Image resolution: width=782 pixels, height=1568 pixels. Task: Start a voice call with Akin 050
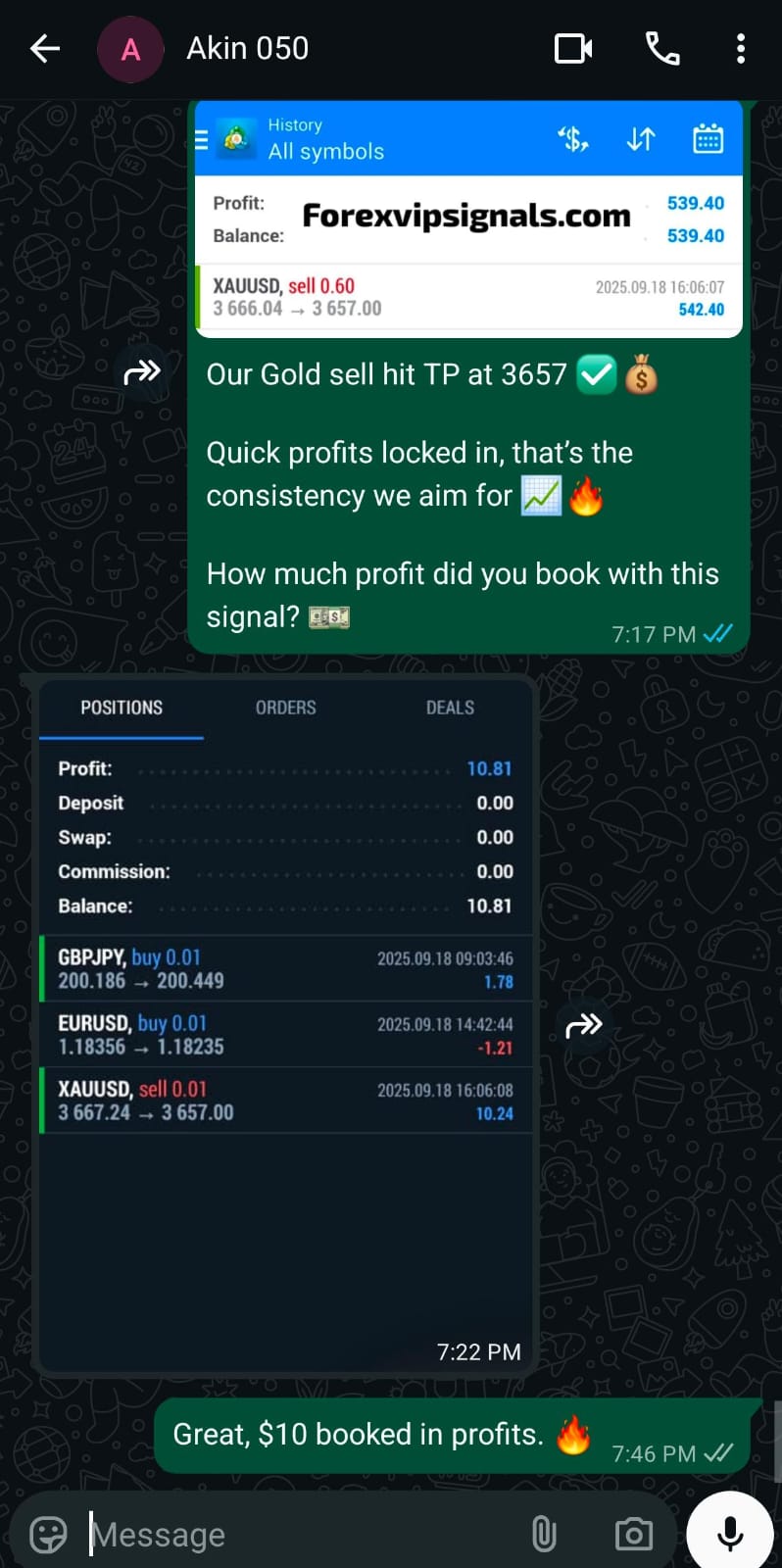tap(662, 48)
